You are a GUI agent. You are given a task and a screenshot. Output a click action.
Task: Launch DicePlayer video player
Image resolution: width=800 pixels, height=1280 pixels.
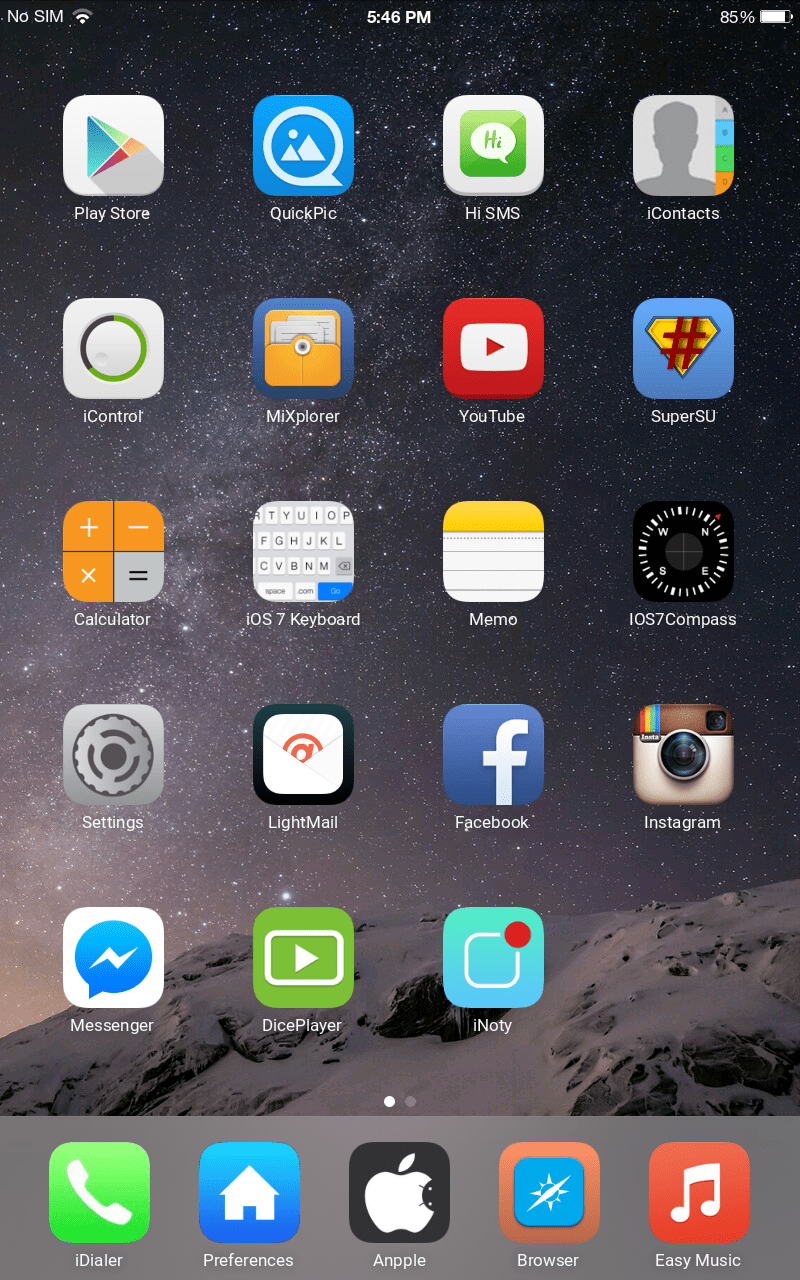pos(303,958)
